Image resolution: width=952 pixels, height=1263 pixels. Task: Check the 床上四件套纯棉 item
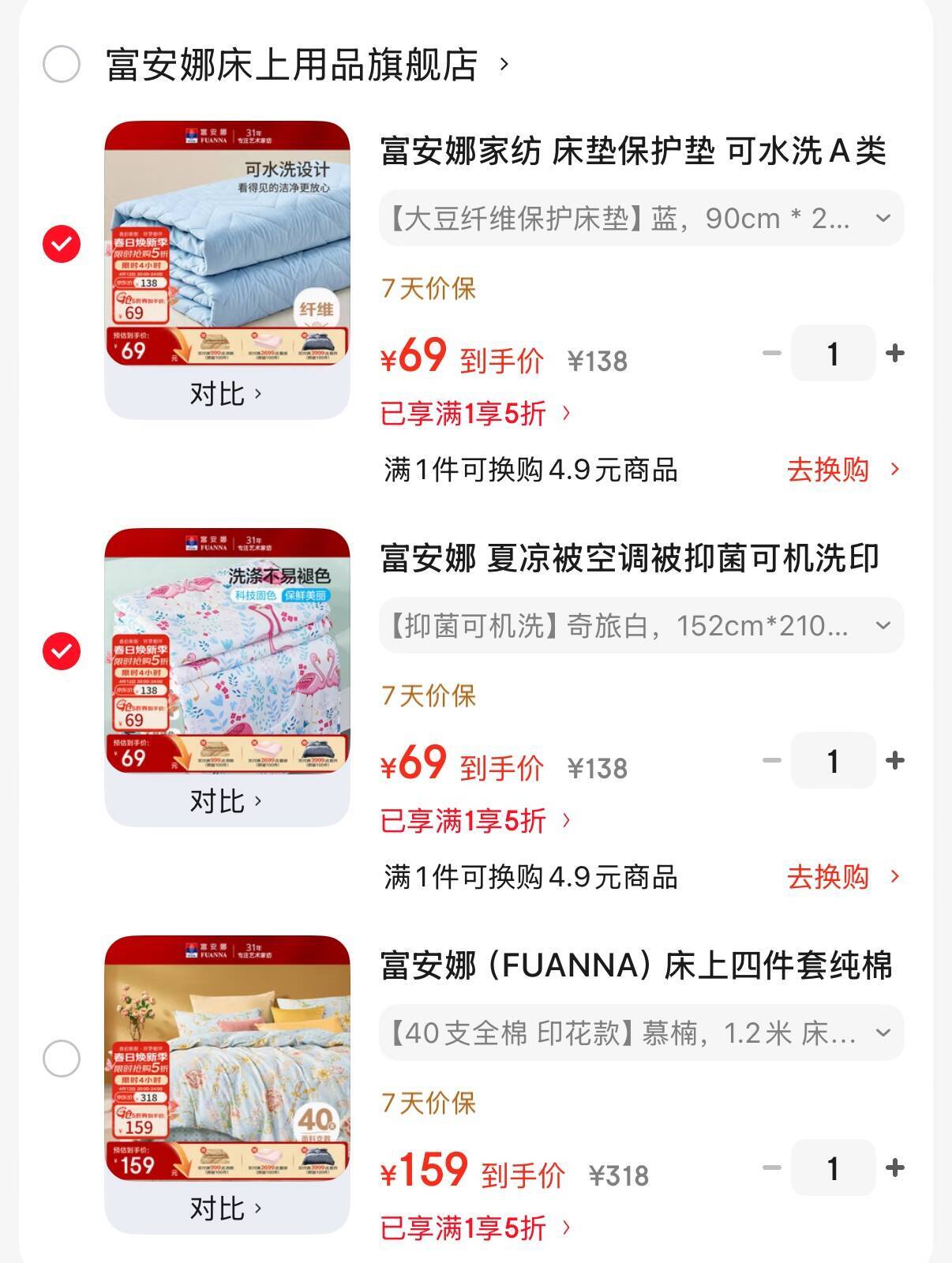click(x=62, y=1058)
